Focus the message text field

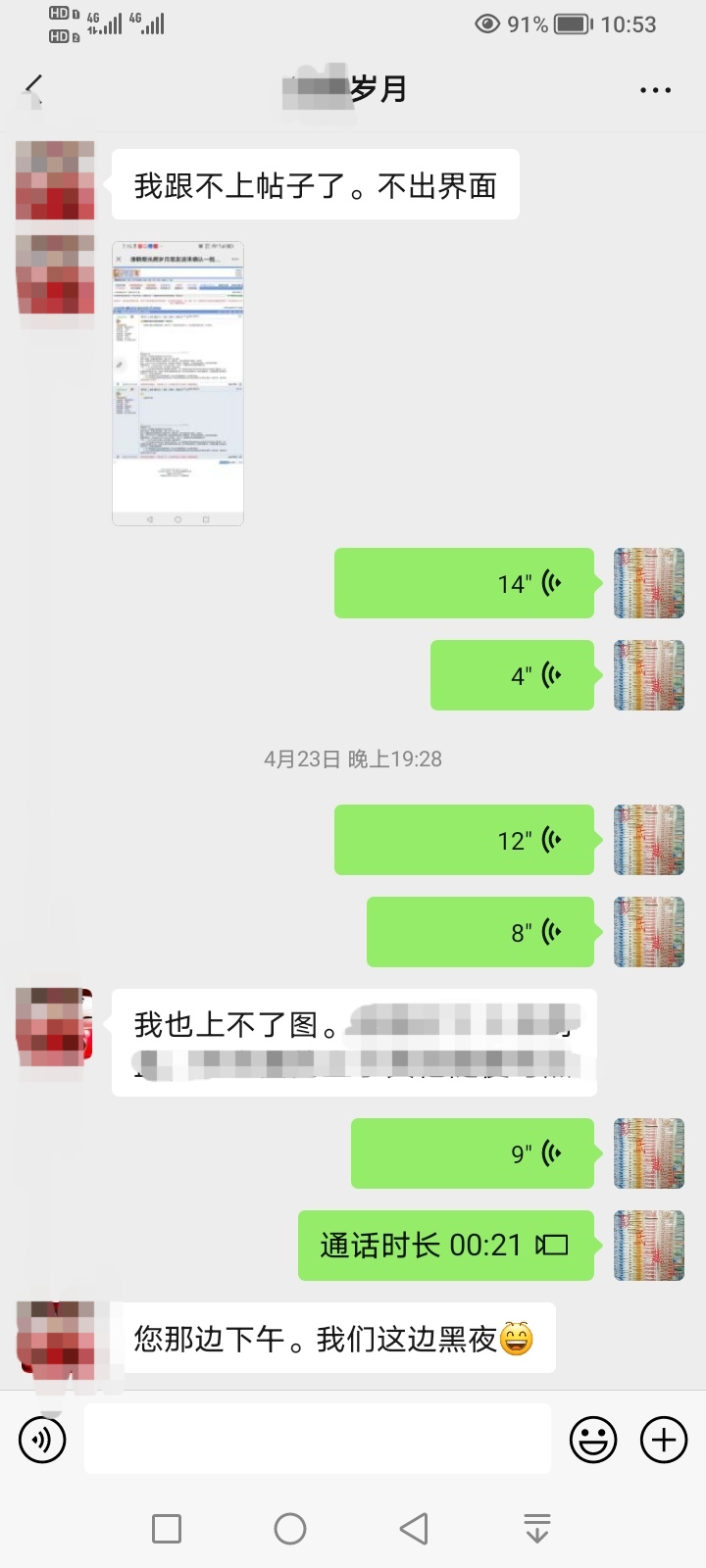point(318,1439)
